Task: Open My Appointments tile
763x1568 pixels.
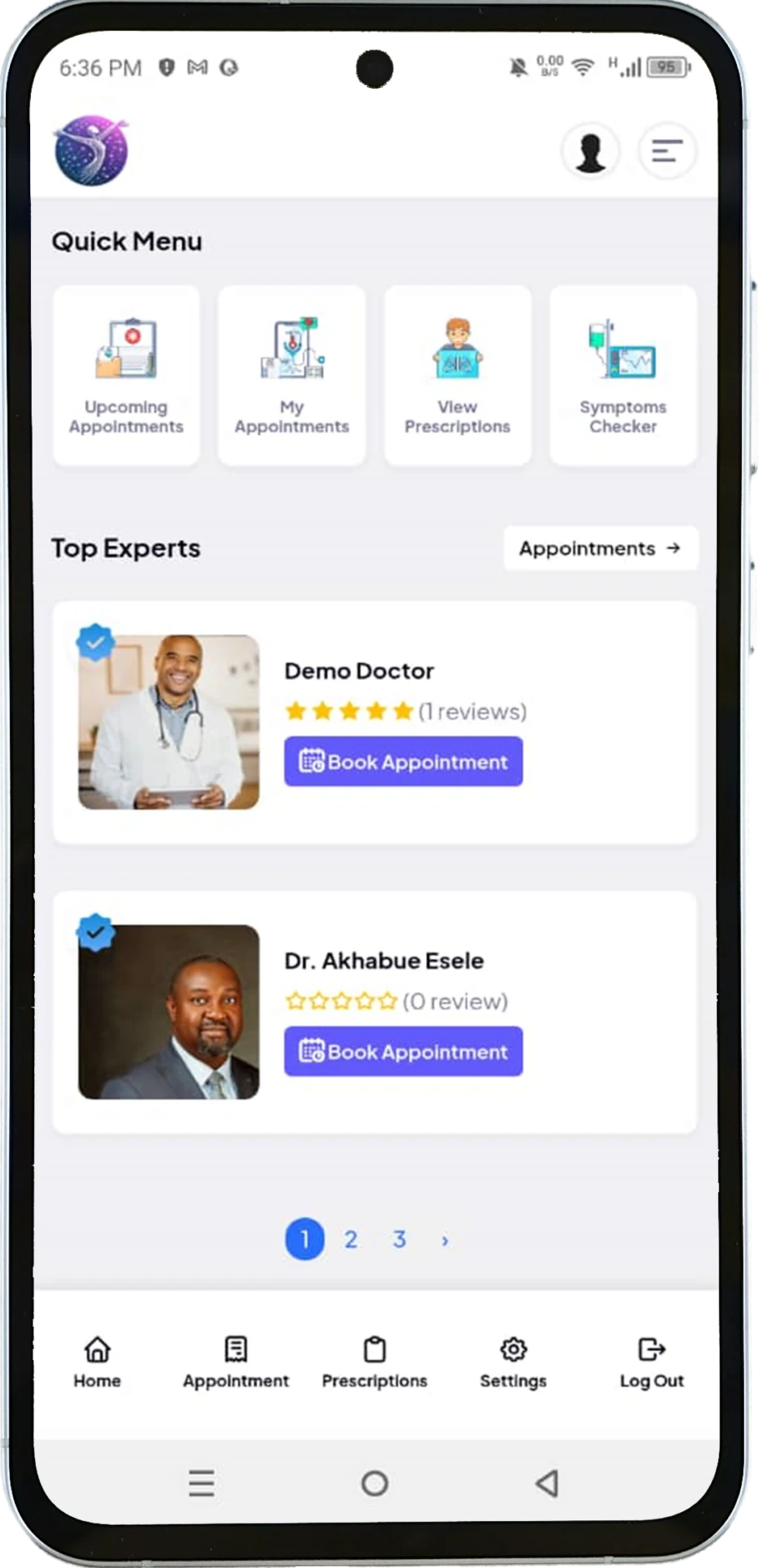Action: point(291,376)
